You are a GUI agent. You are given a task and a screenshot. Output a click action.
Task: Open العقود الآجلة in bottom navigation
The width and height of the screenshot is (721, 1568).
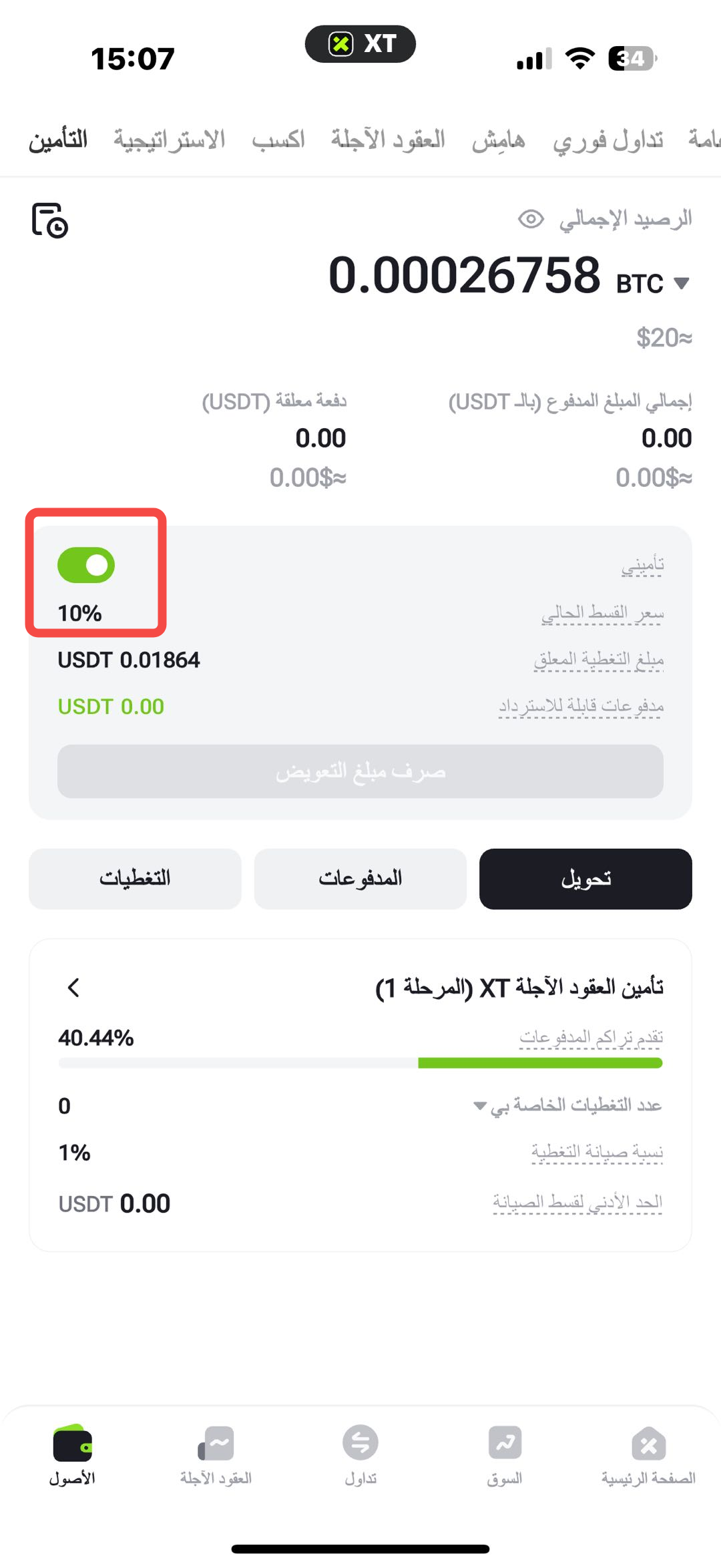pyautogui.click(x=216, y=1455)
